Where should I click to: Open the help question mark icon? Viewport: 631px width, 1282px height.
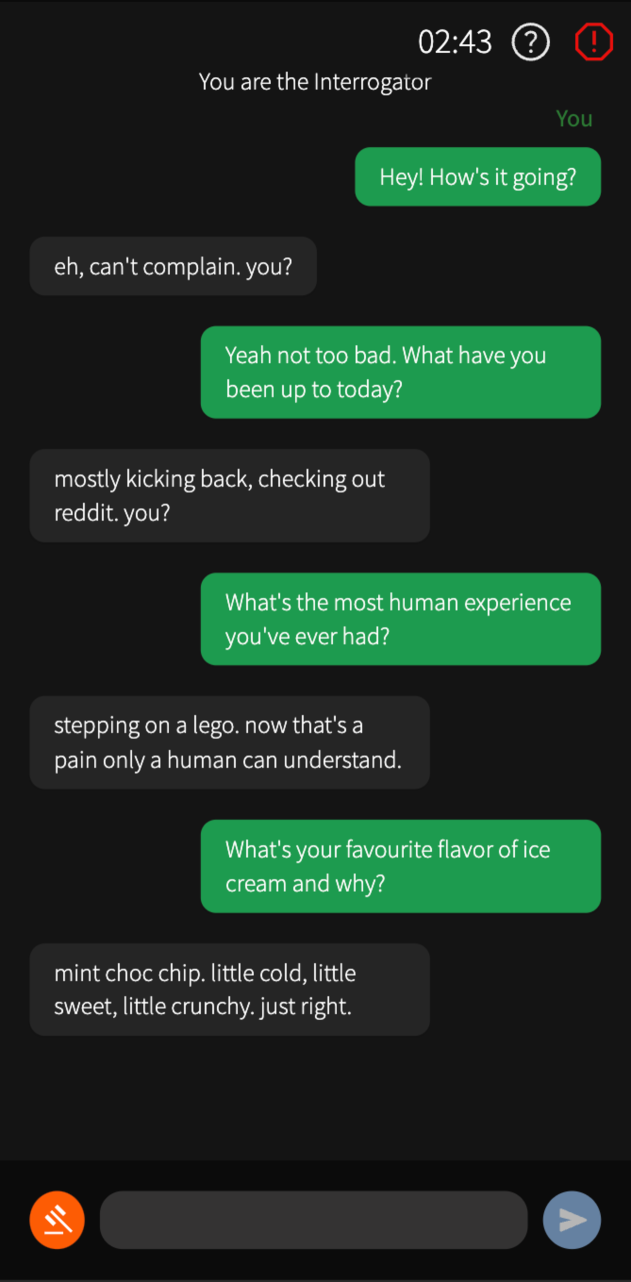click(531, 42)
